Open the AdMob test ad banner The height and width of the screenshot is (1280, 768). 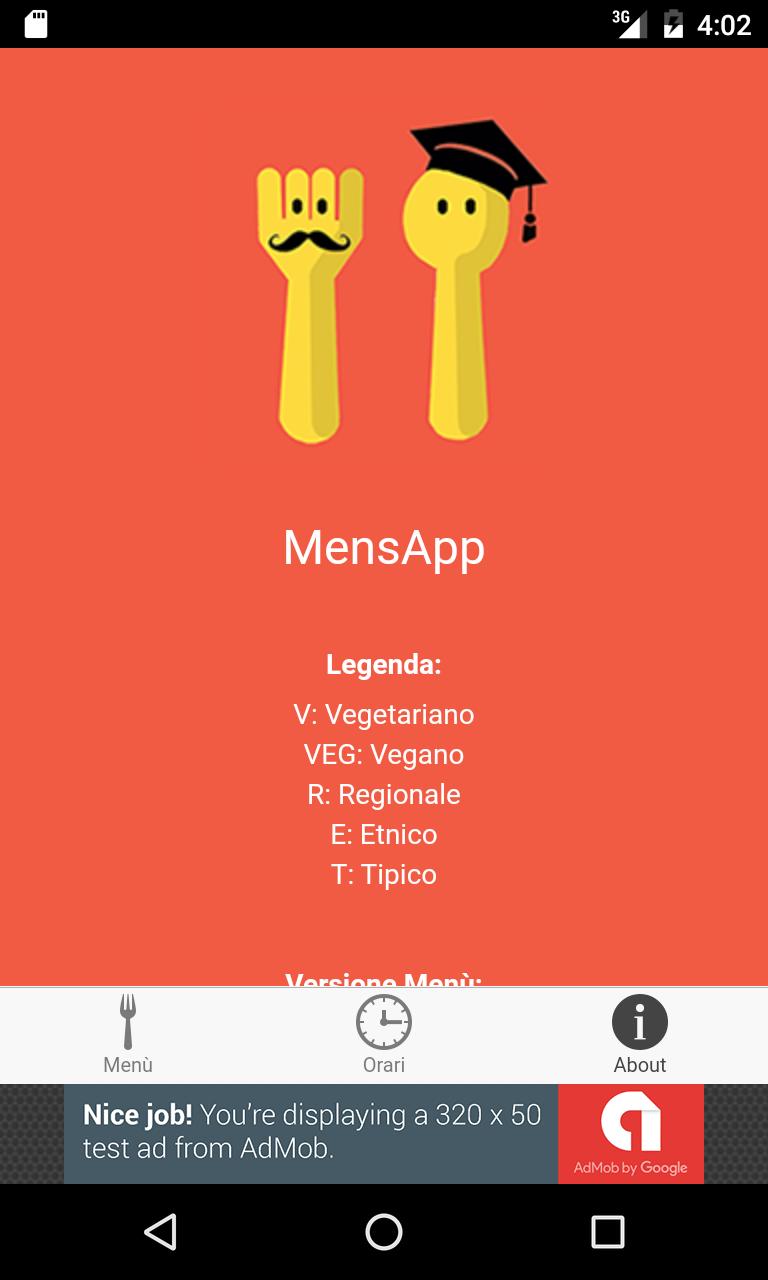[310, 1133]
